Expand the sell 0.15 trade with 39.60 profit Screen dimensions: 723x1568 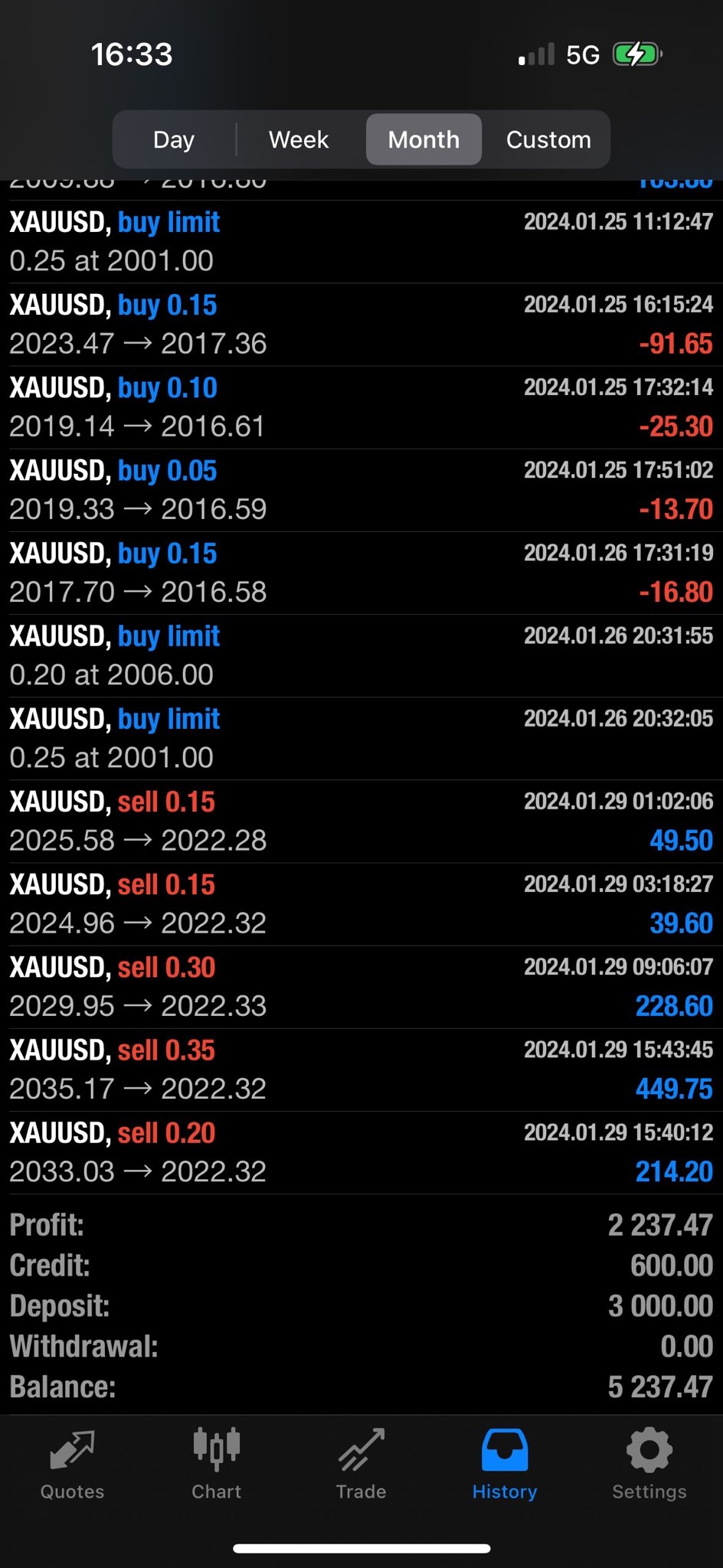(x=361, y=904)
